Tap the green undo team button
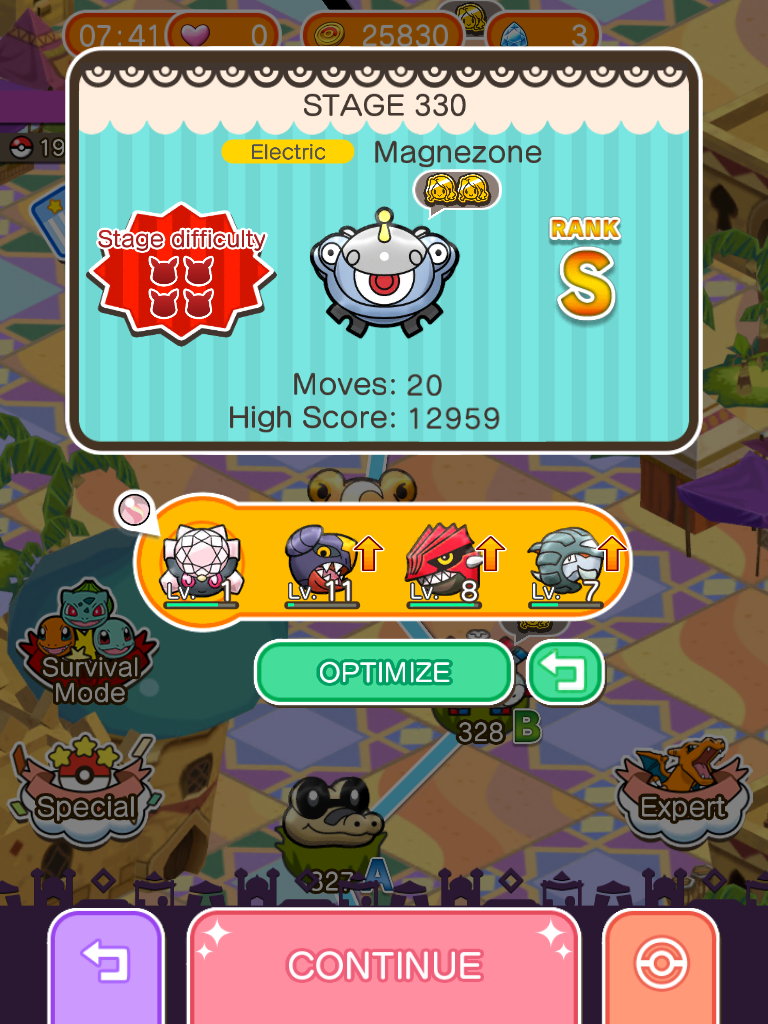 (566, 672)
